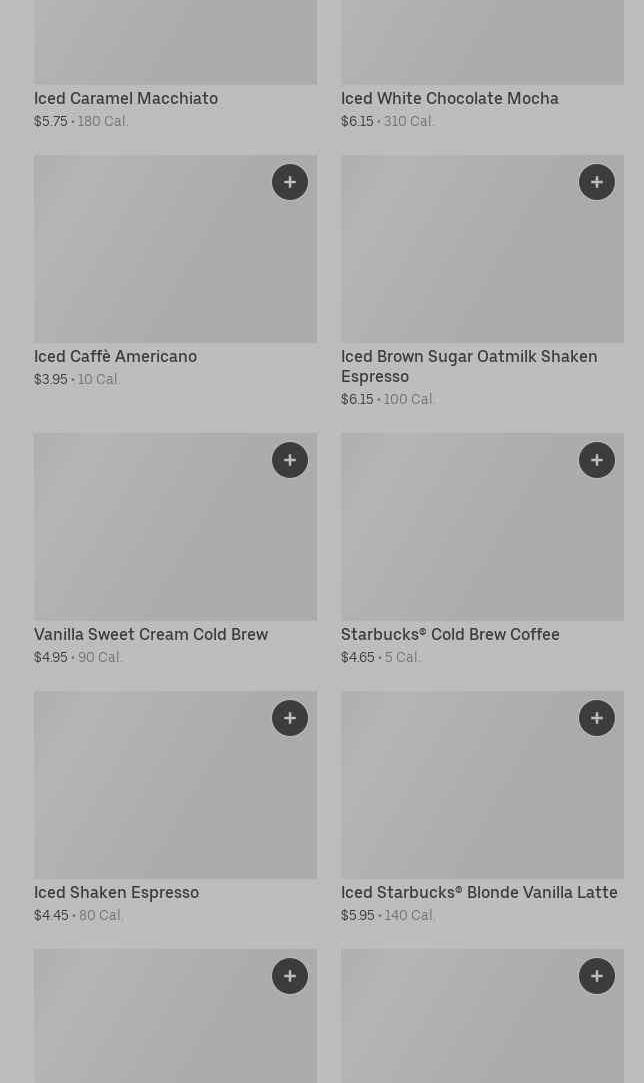Open Iced Starbucks Blonde Vanilla Latte card
The image size is (644, 1083).
[479, 892]
